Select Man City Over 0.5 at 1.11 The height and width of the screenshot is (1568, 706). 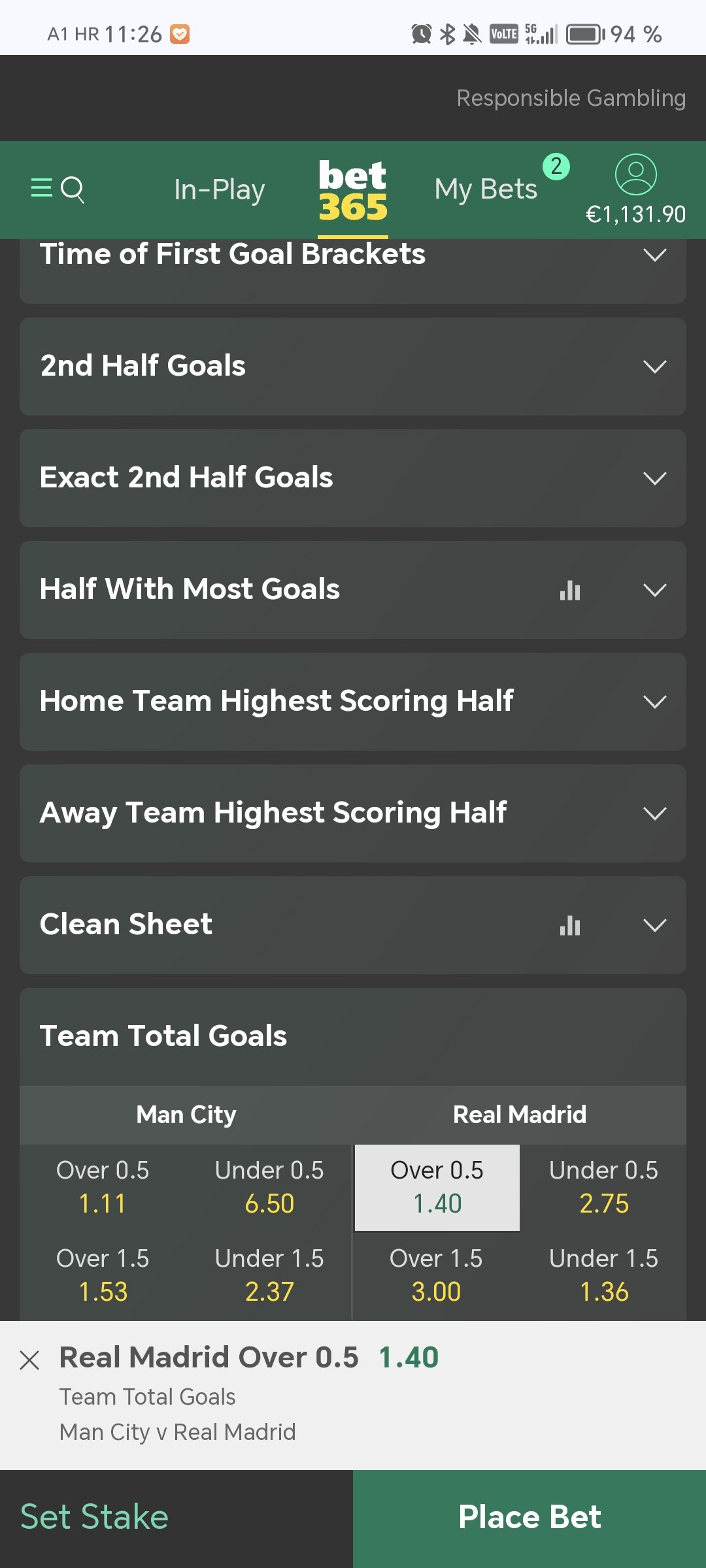[x=103, y=1187]
